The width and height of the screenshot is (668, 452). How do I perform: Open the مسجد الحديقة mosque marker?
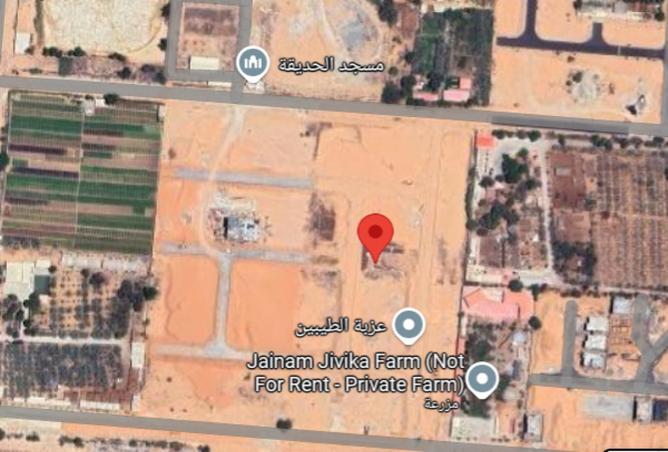click(x=253, y=65)
